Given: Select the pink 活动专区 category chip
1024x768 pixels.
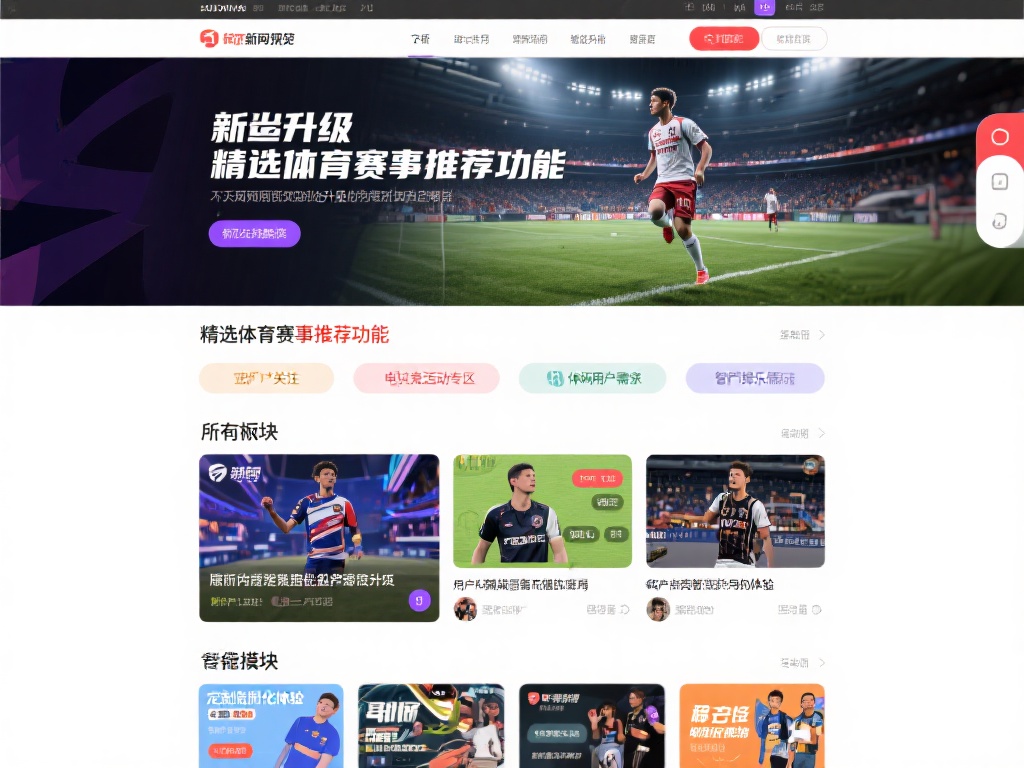Looking at the screenshot, I should pos(426,378).
